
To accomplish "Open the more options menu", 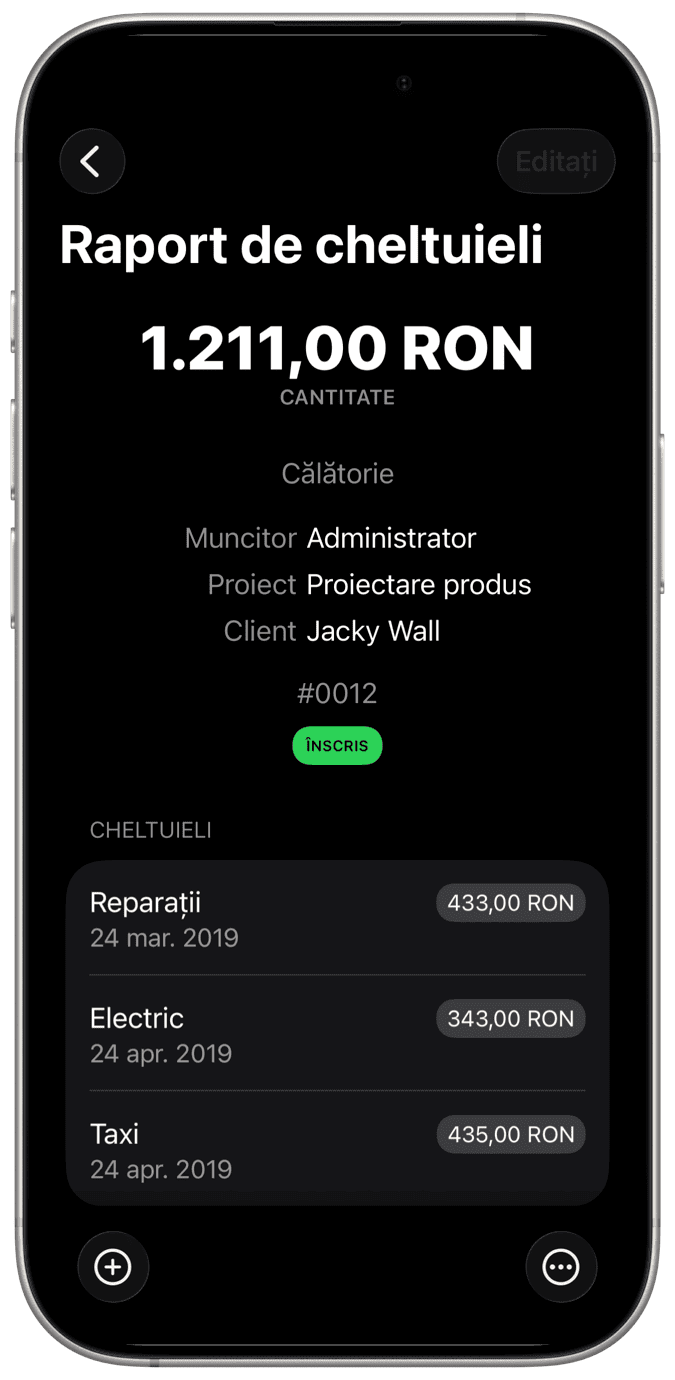I will [x=560, y=1267].
